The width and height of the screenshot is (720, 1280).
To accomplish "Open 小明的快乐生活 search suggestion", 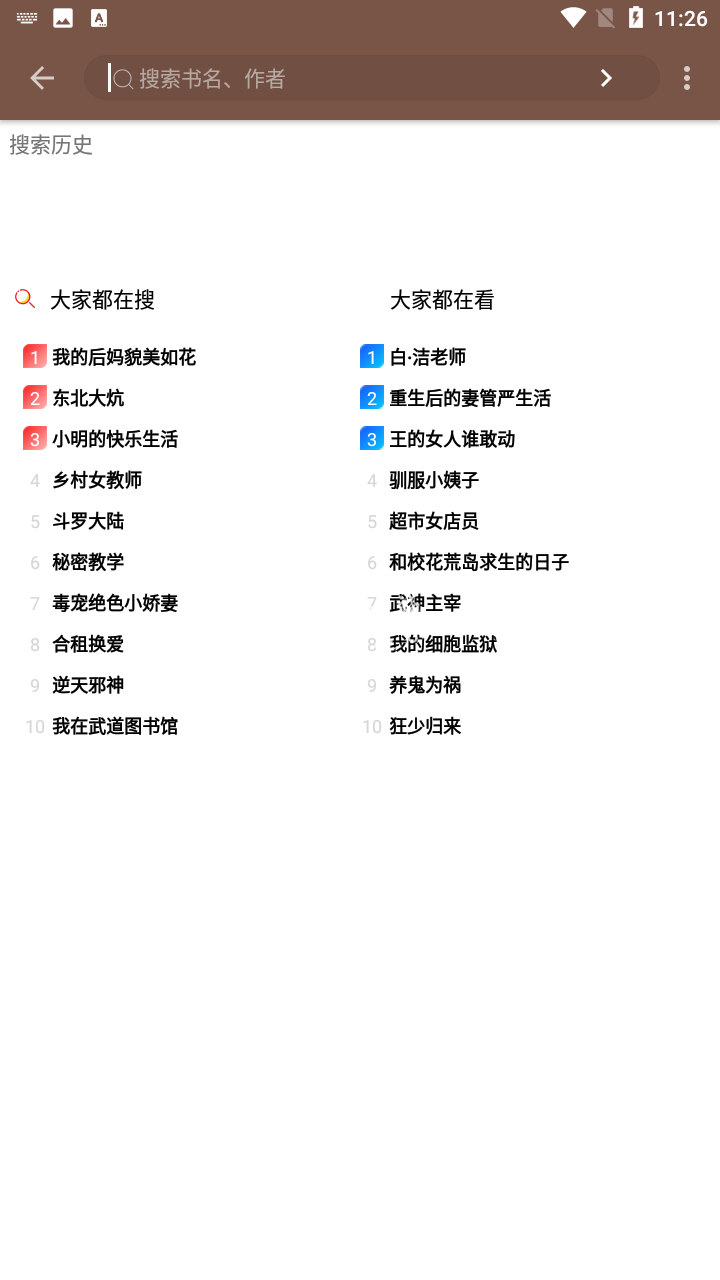I will [115, 439].
